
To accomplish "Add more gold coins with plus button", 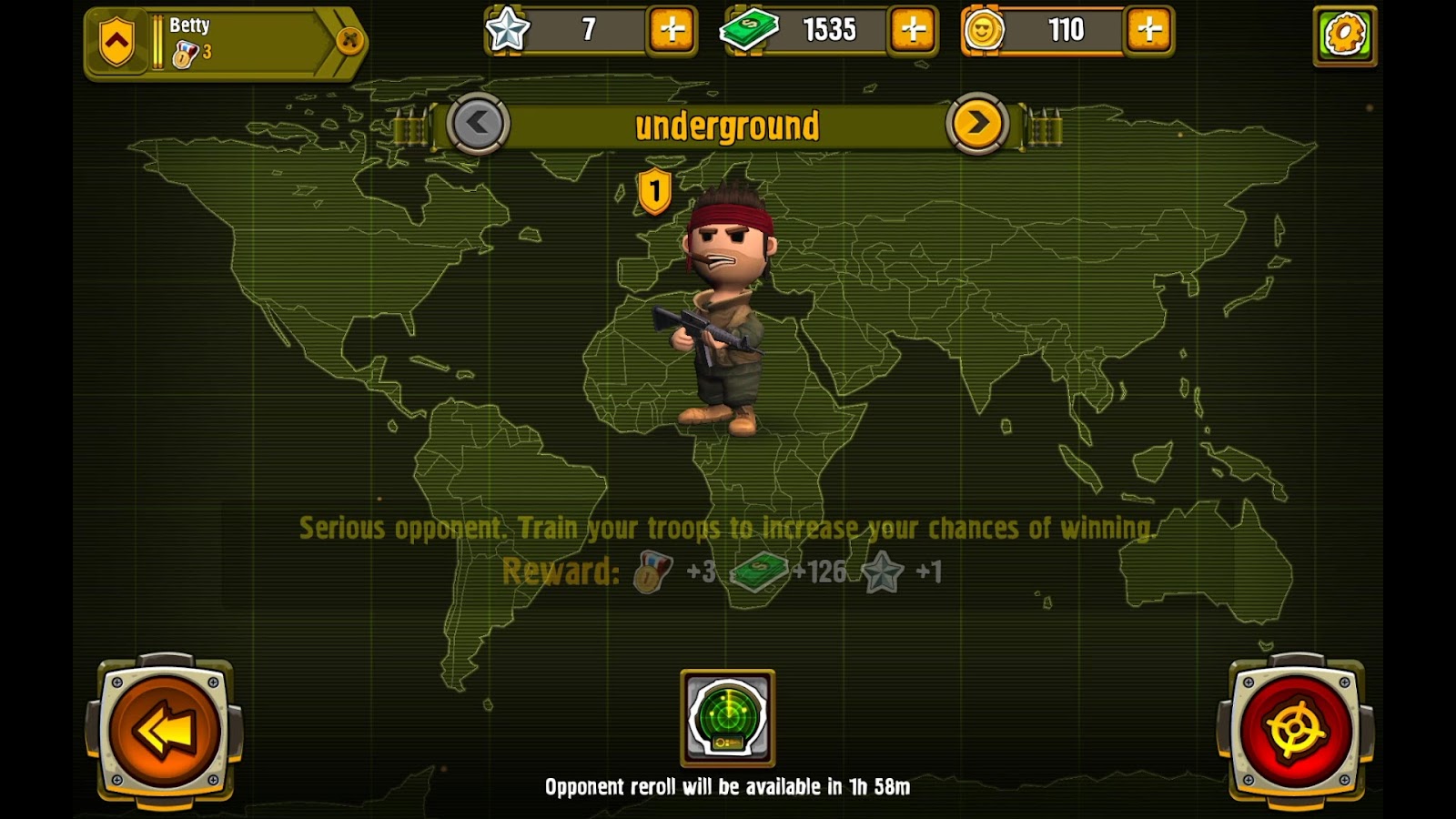I will (1149, 30).
